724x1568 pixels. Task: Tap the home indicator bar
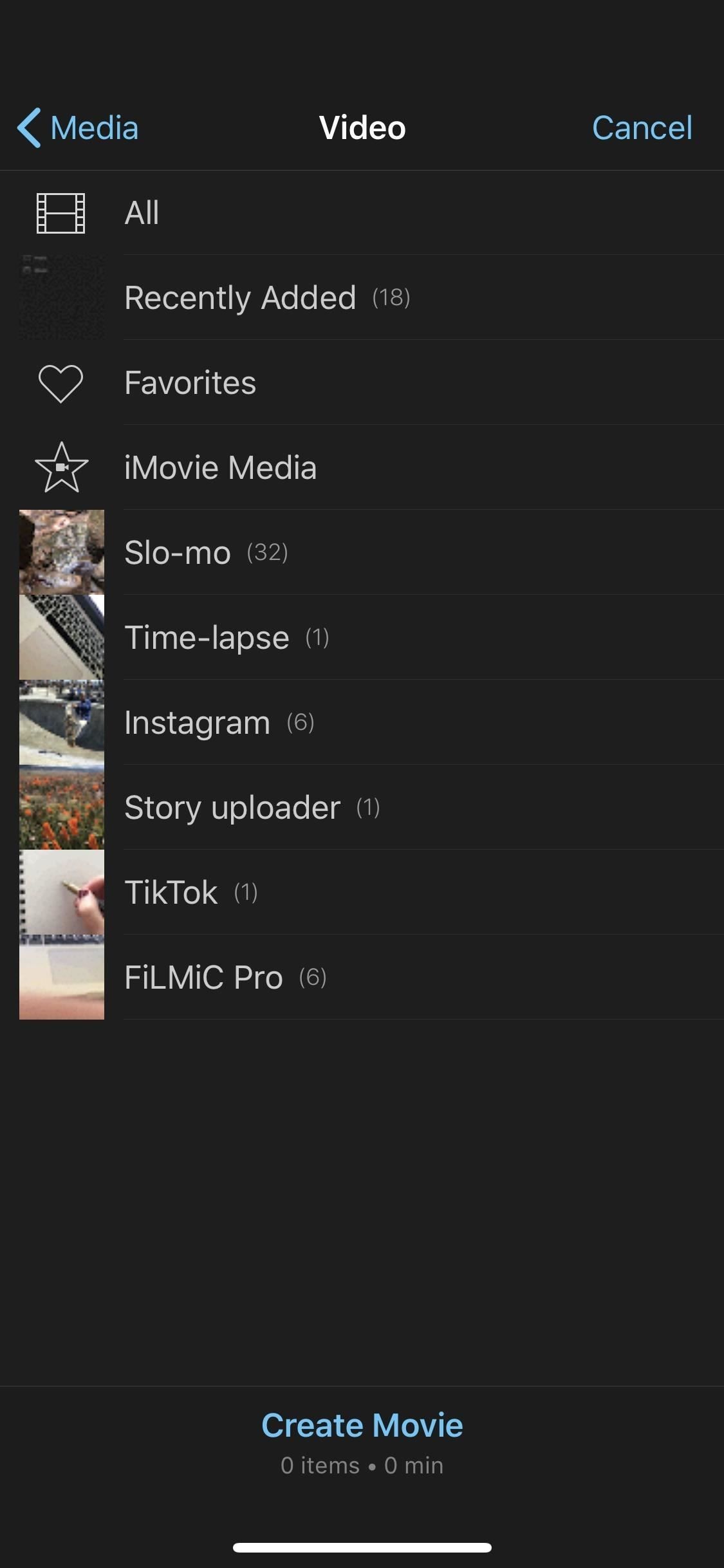pos(362,1548)
